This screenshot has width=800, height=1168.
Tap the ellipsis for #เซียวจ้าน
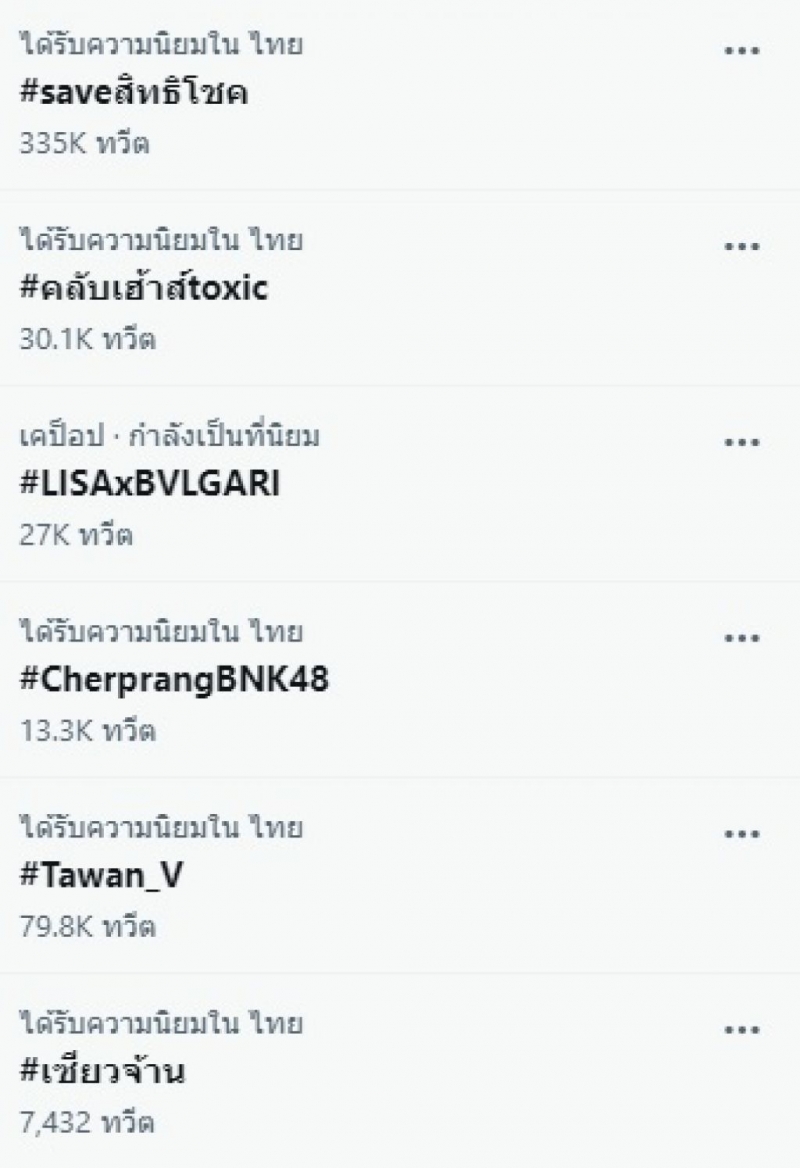point(742,1029)
